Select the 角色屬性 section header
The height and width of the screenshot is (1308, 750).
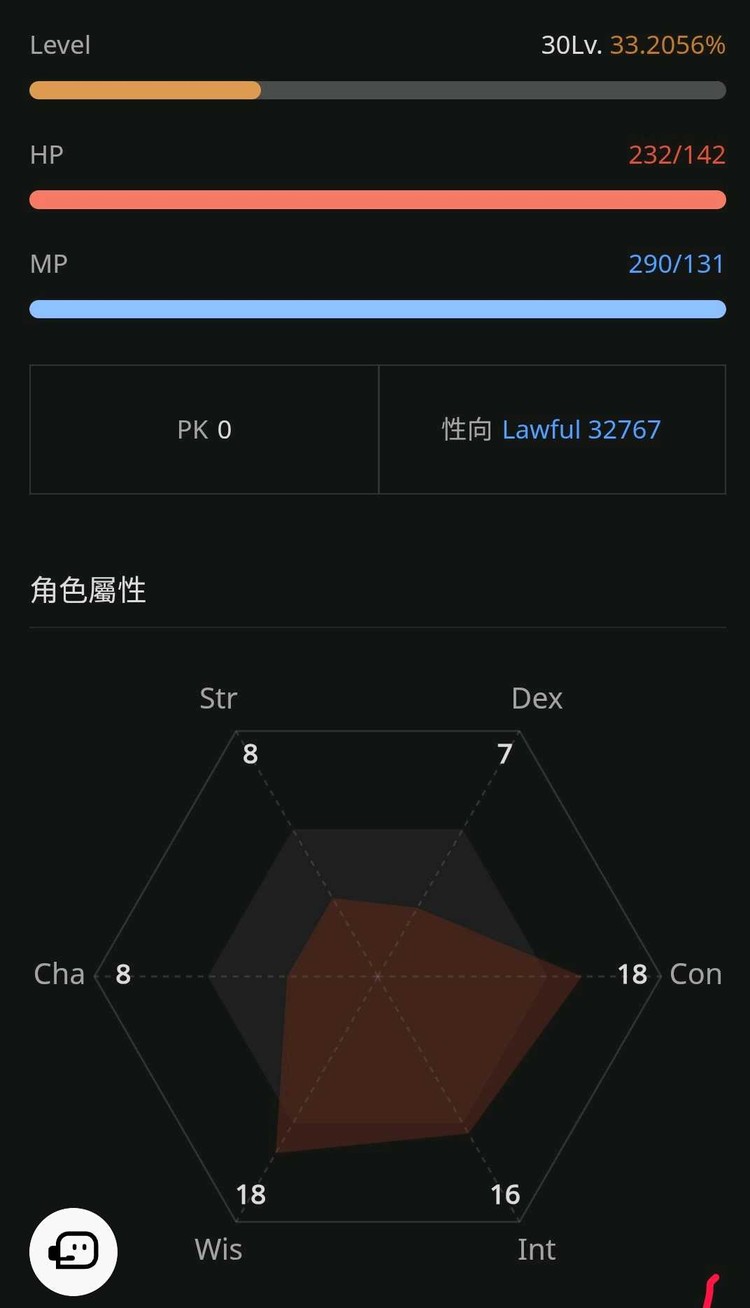89,590
